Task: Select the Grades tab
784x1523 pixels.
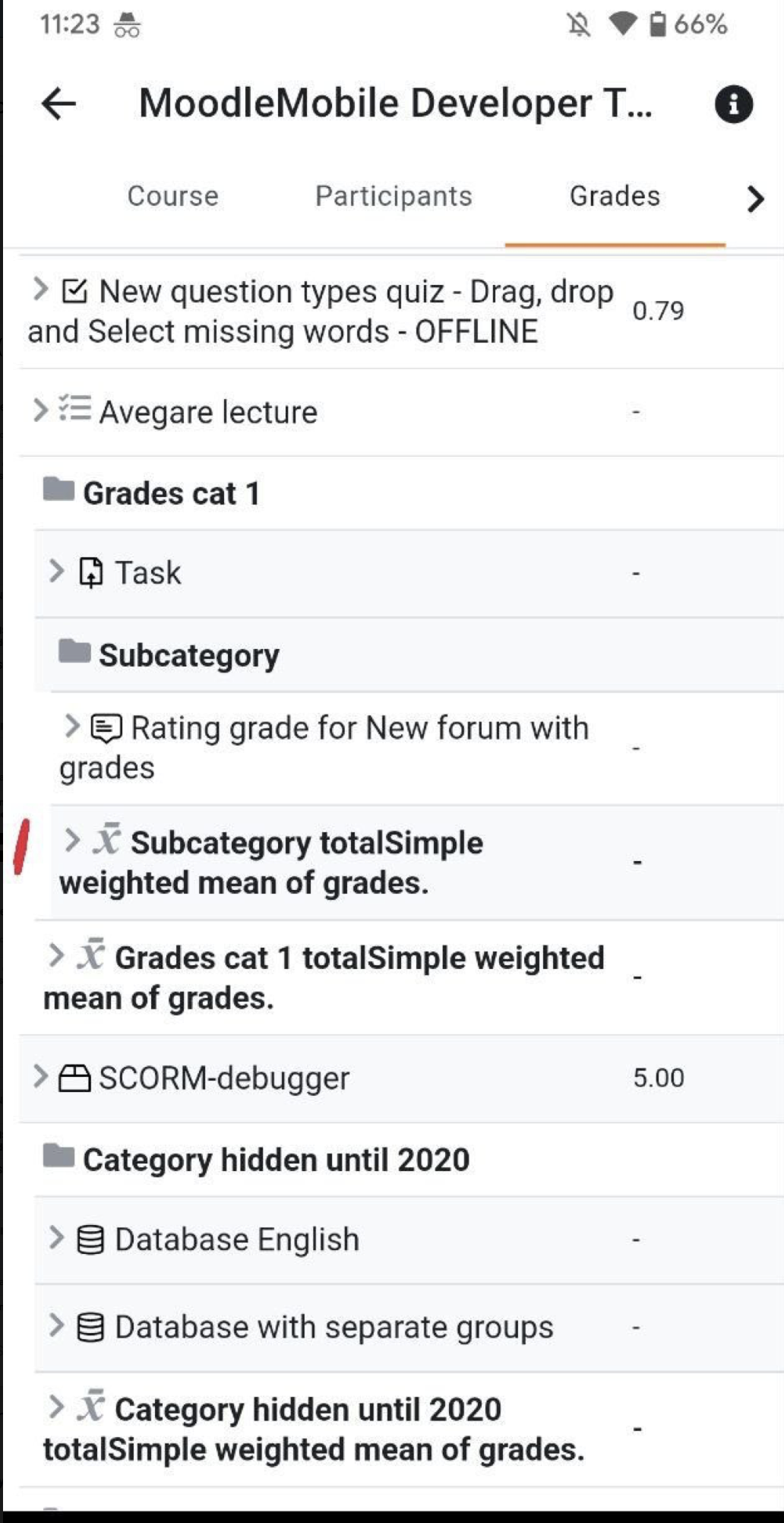Action: click(615, 196)
